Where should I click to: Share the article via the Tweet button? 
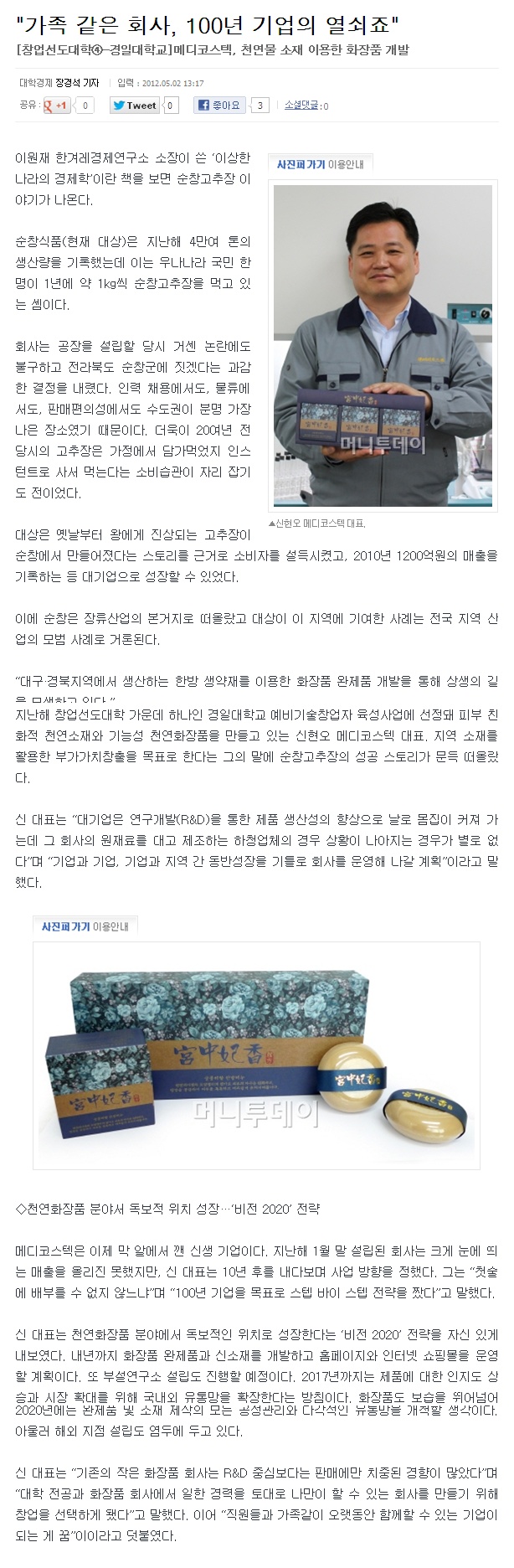point(135,105)
